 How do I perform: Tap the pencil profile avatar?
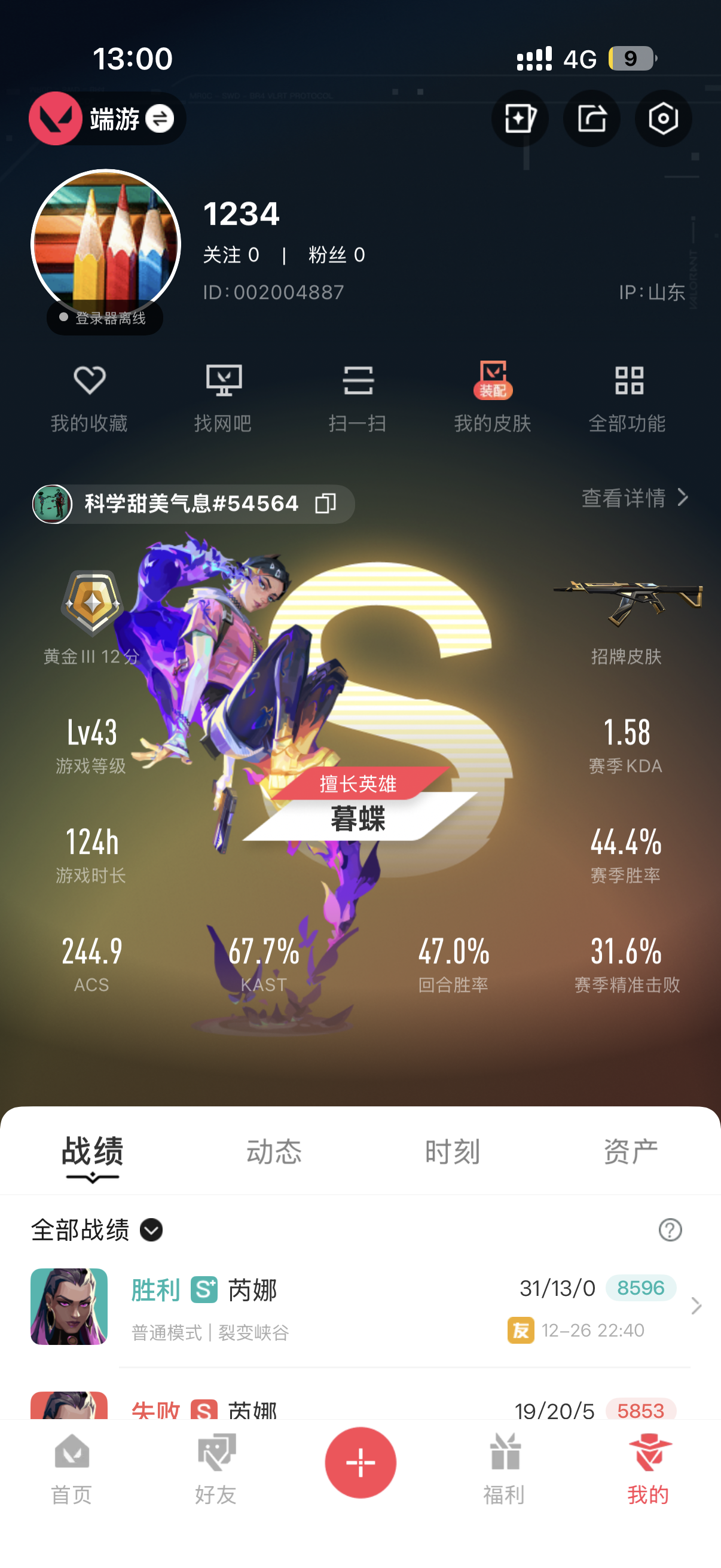106,245
